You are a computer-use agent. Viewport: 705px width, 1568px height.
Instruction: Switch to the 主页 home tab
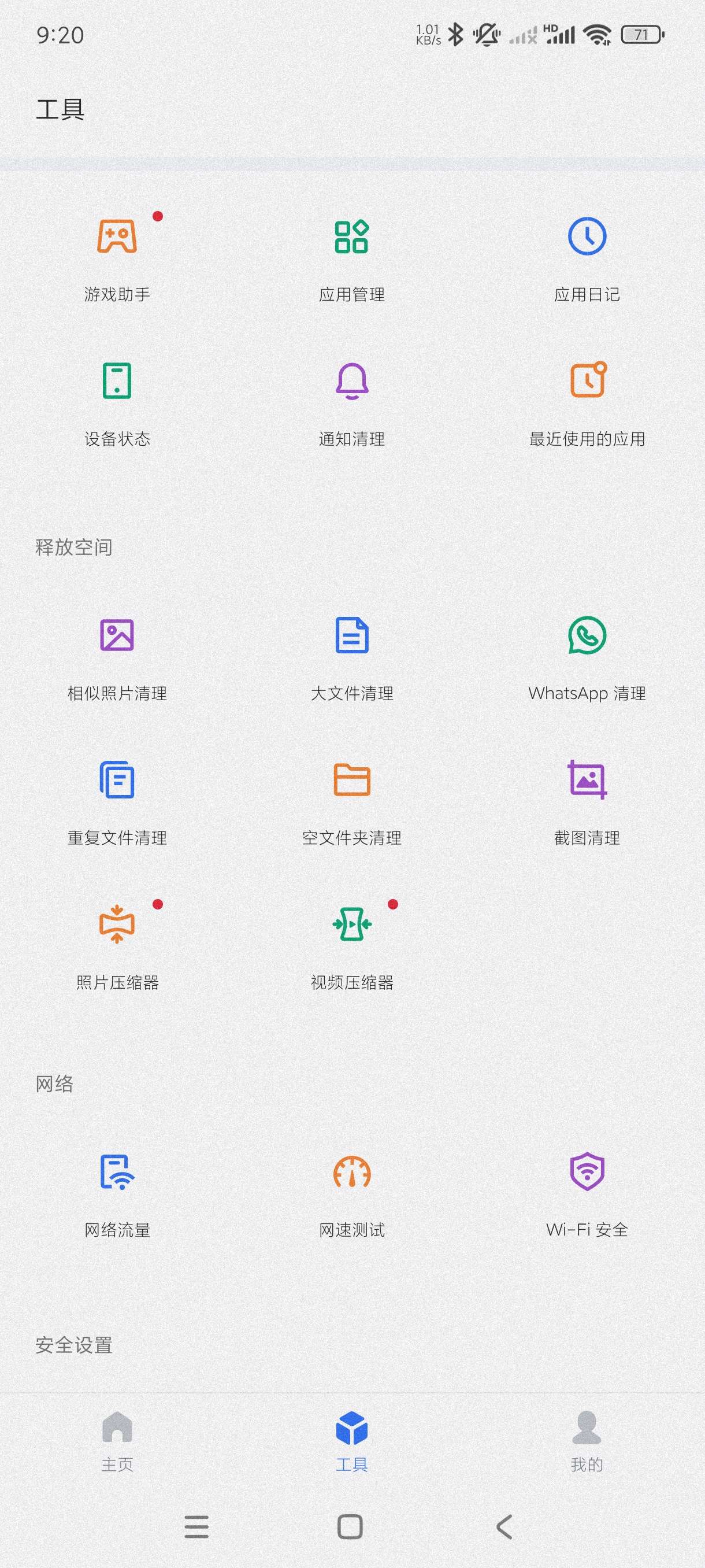tap(117, 1440)
